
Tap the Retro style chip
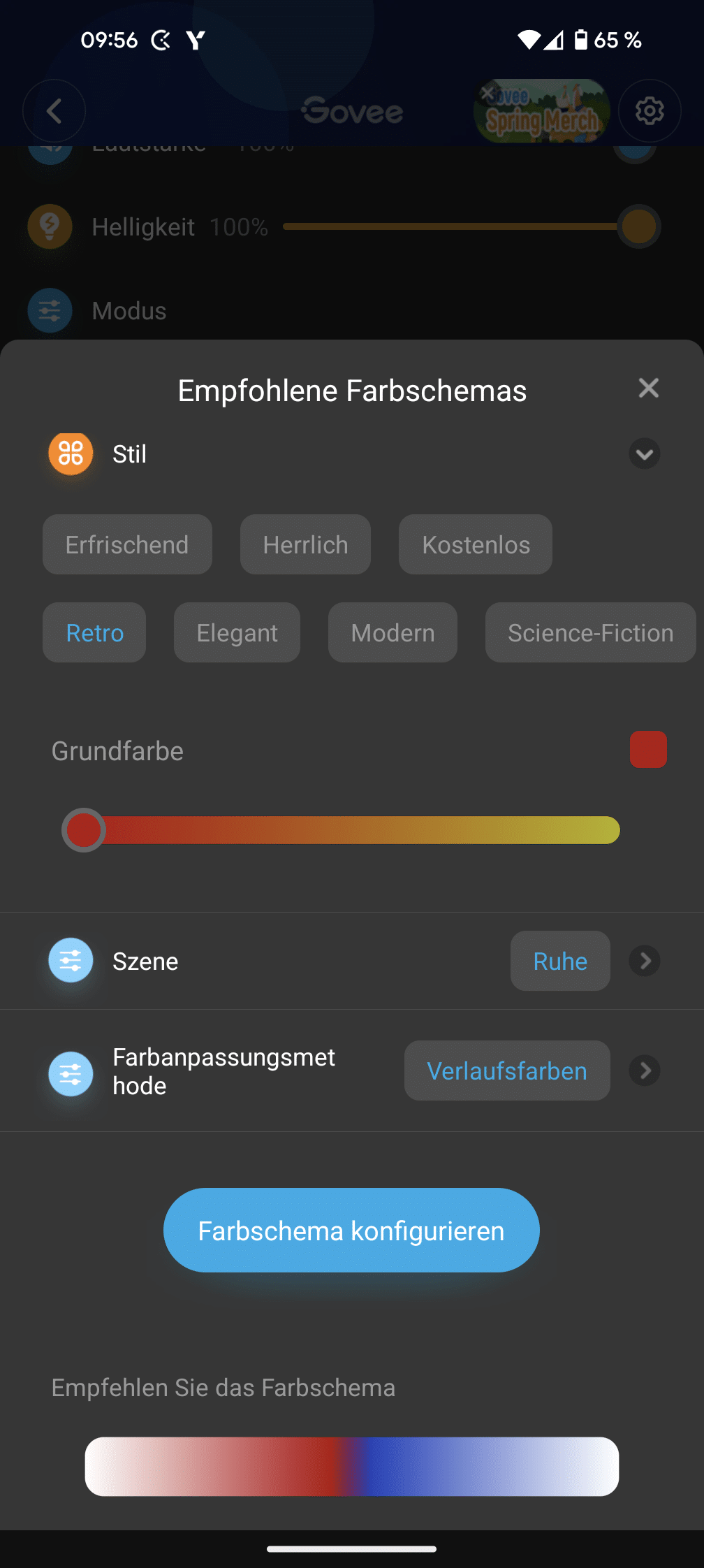pos(94,633)
